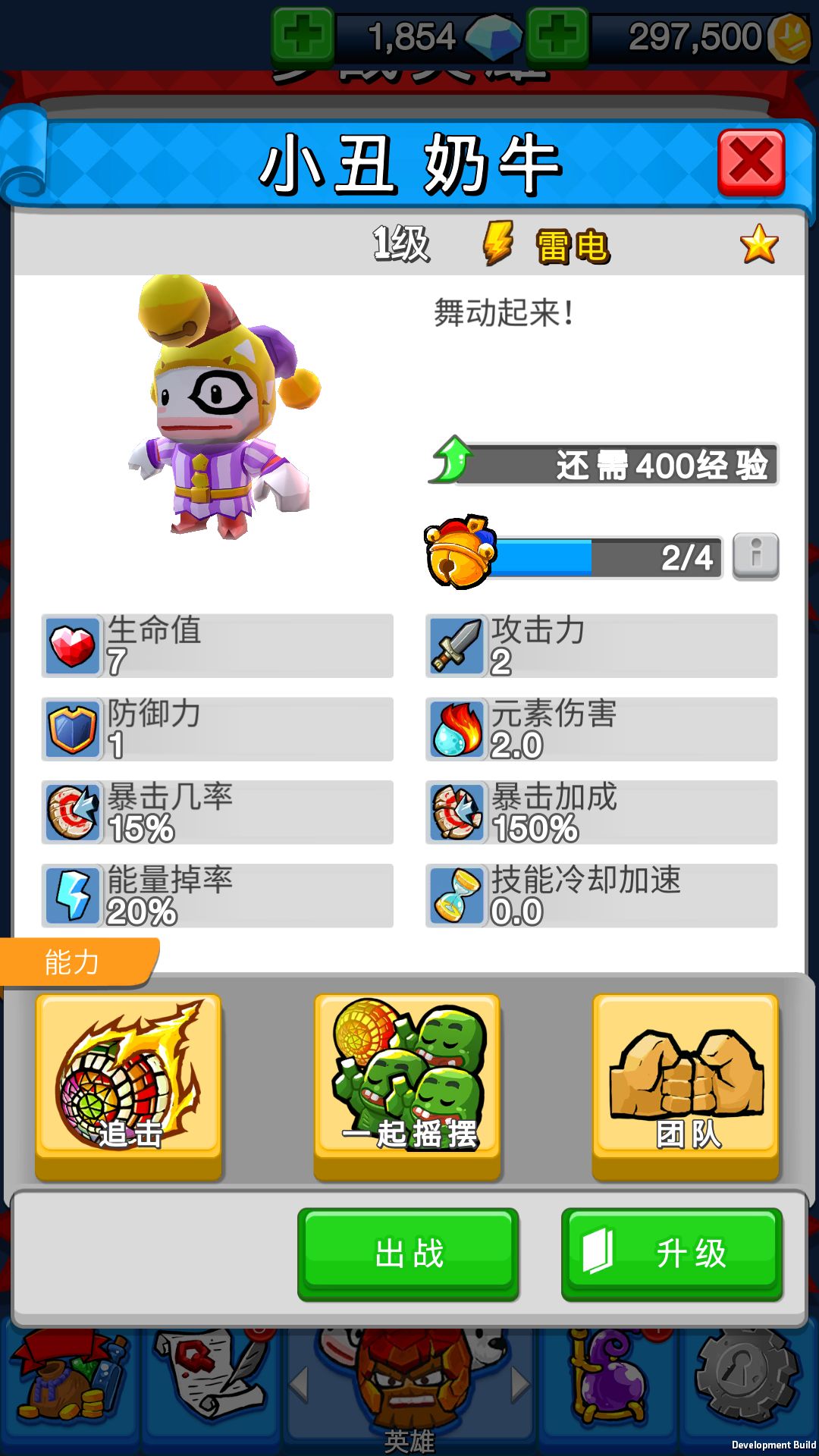This screenshot has height=1456, width=819.
Task: Add more gold coins with the plus button
Action: click(x=558, y=36)
